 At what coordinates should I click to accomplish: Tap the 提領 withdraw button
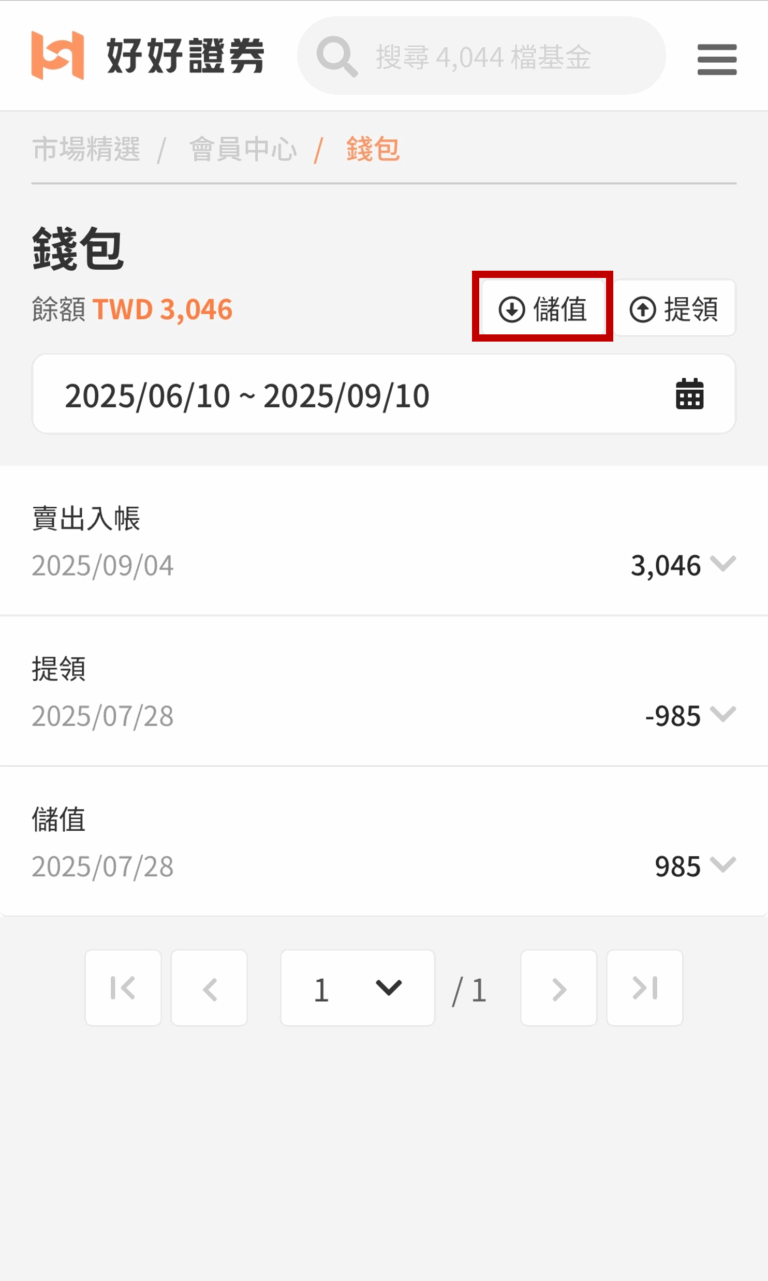pyautogui.click(x=674, y=309)
